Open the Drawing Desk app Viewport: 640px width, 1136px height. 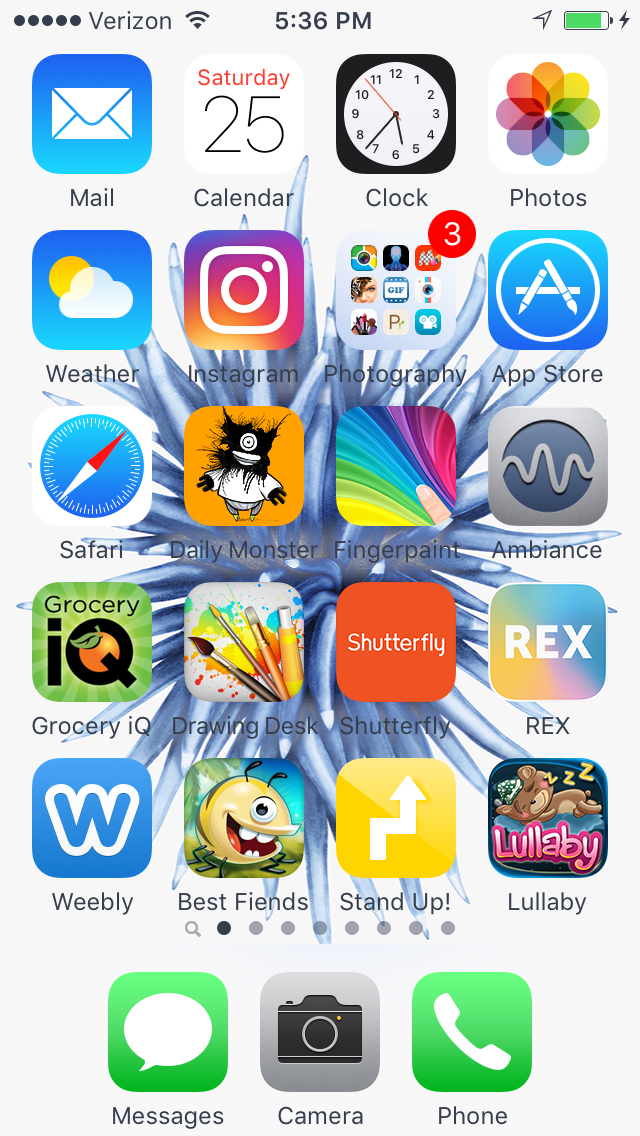[244, 642]
